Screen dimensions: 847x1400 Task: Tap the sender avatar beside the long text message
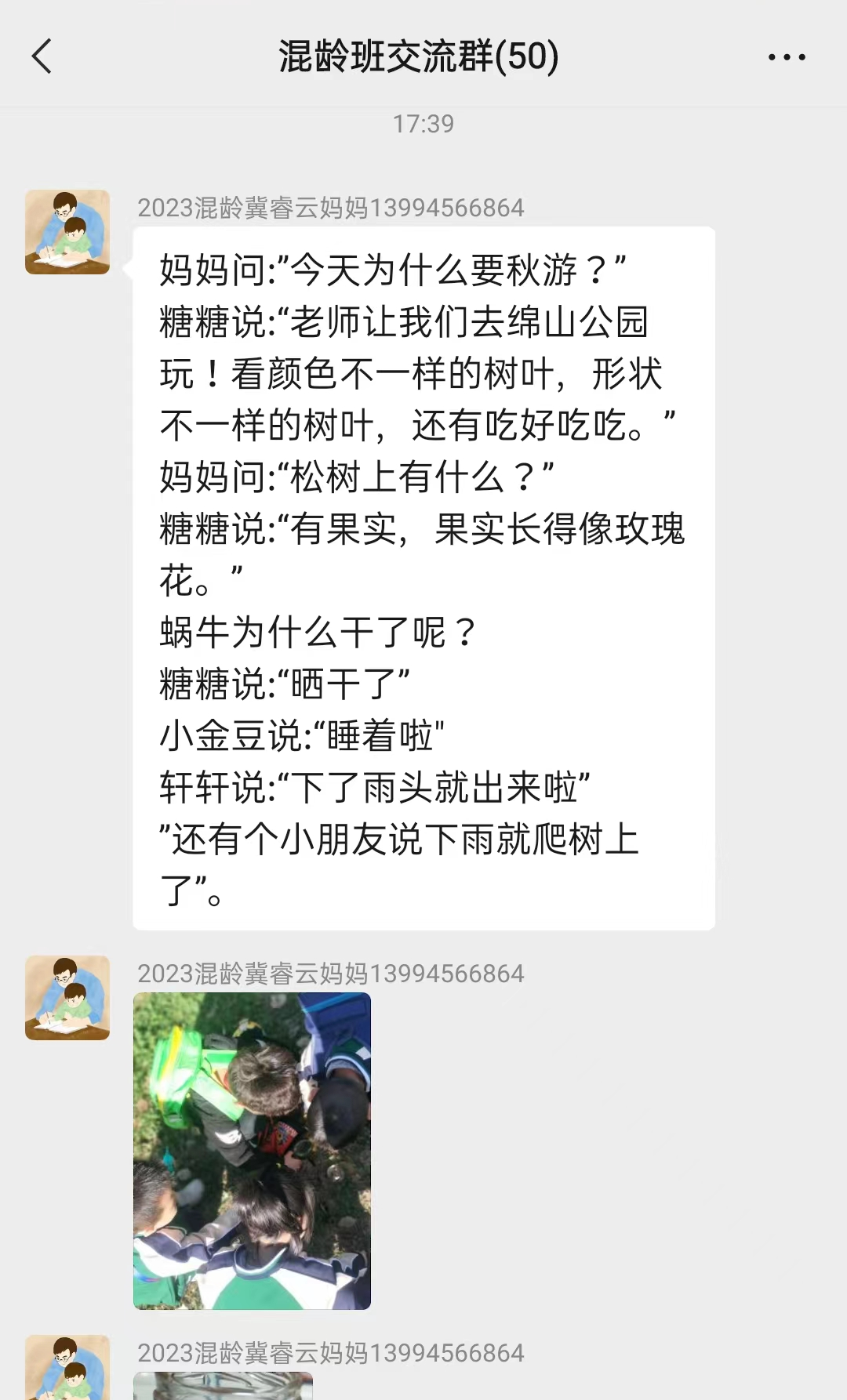[67, 232]
